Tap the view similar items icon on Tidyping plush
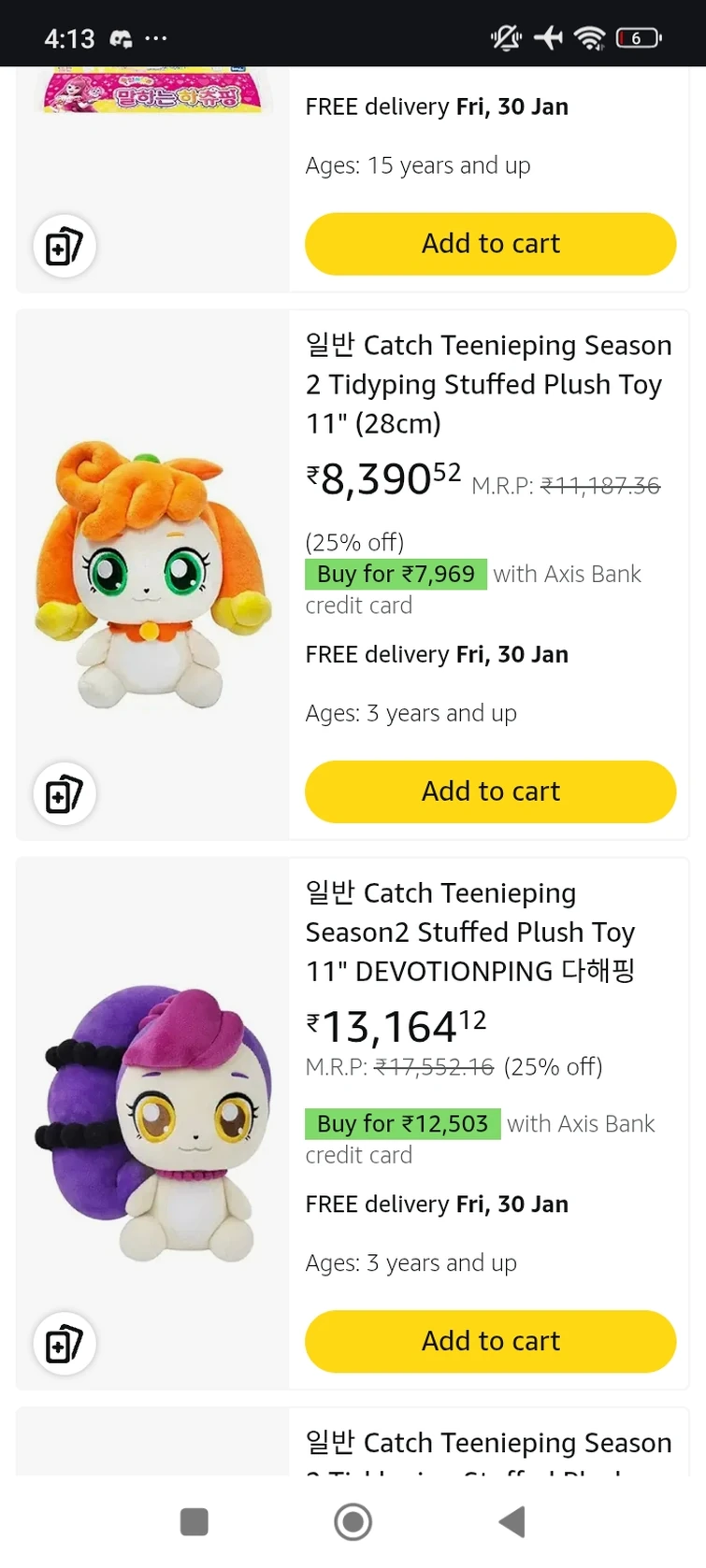 [64, 793]
